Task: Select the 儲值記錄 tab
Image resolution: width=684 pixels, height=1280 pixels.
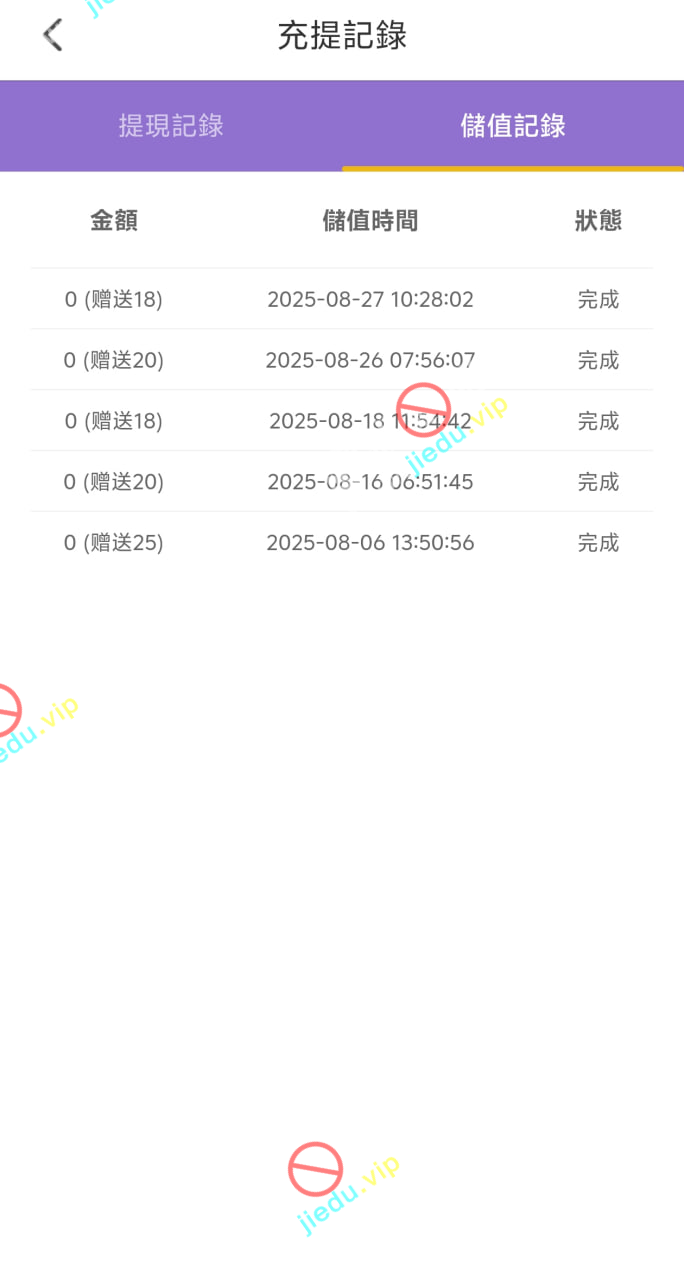Action: [x=513, y=126]
